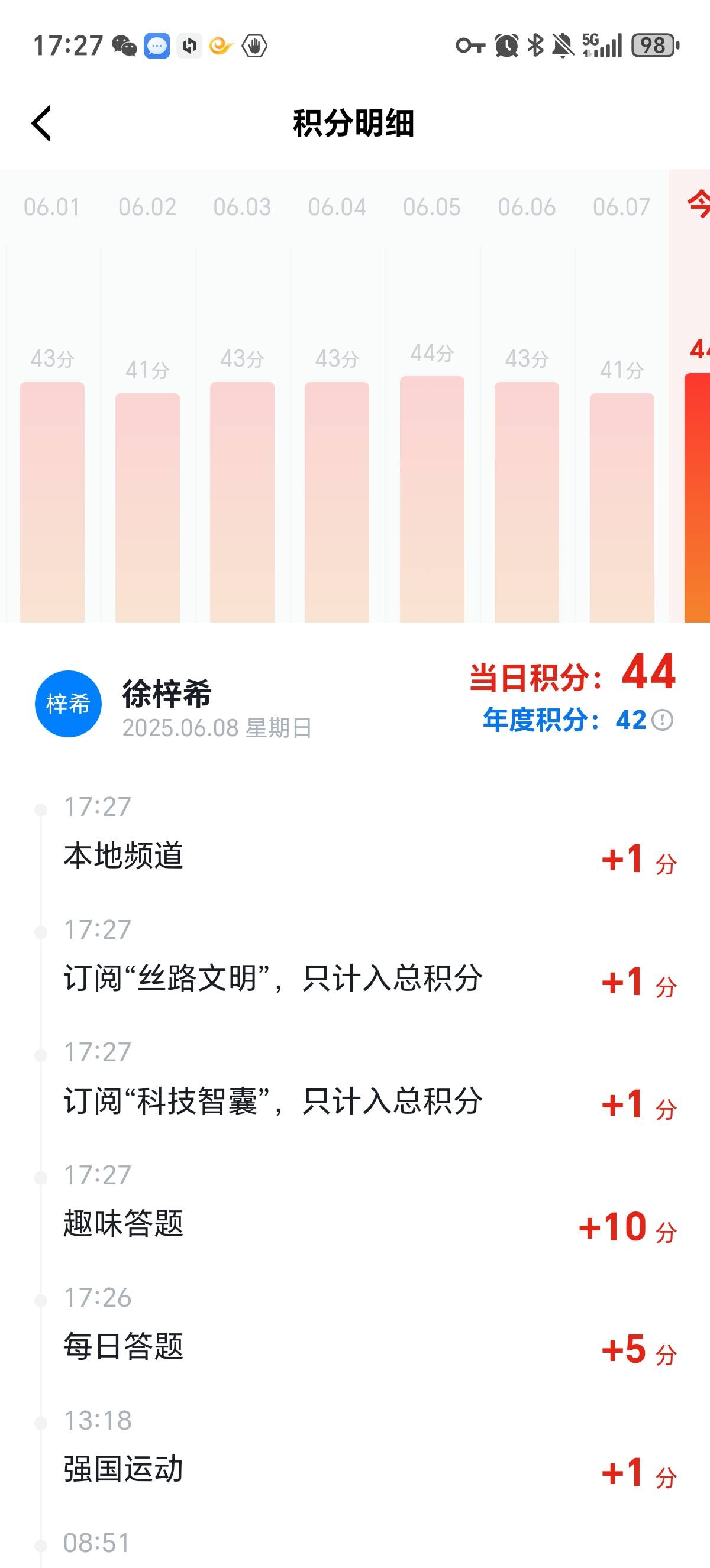Show points details for 06.07
This screenshot has width=710, height=1568.
622,507
